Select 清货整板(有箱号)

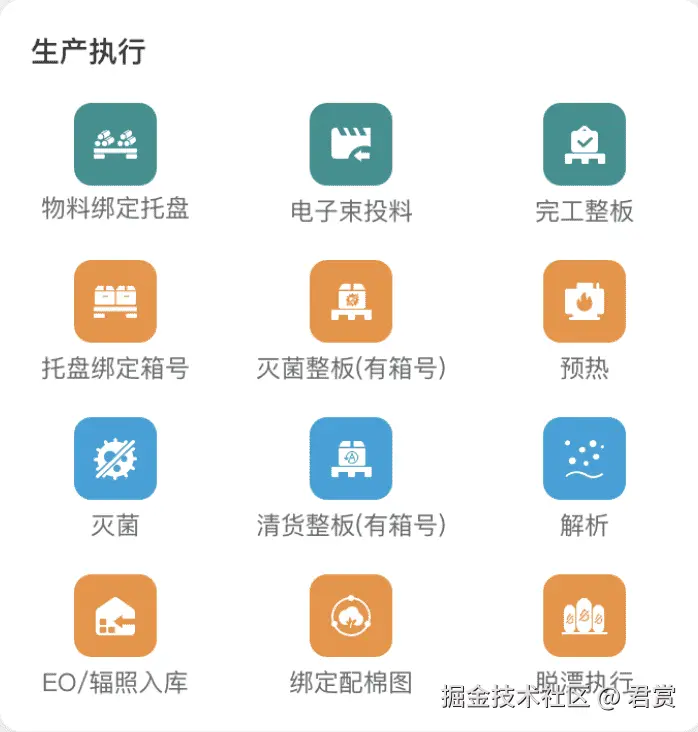tap(350, 459)
